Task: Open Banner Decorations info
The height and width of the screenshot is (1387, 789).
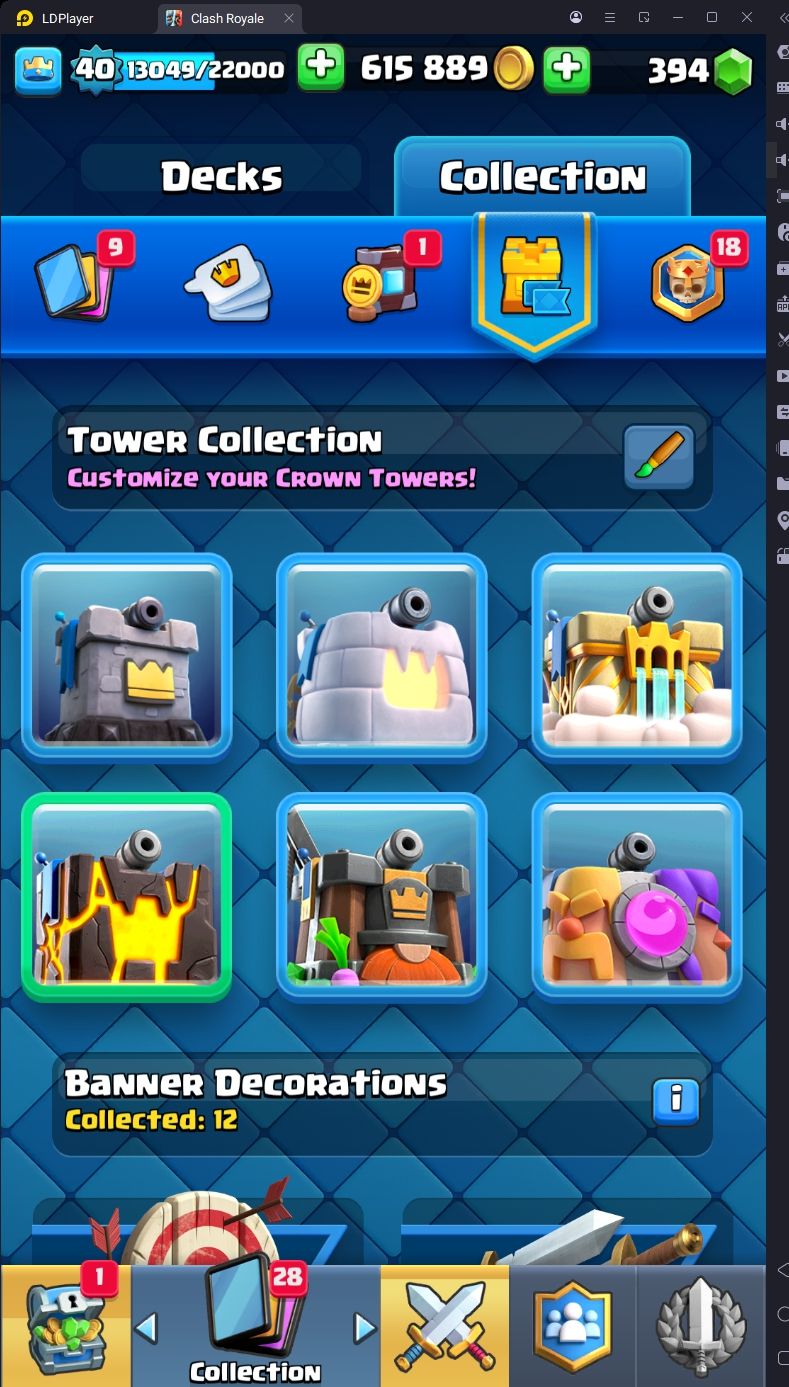Action: (676, 1101)
